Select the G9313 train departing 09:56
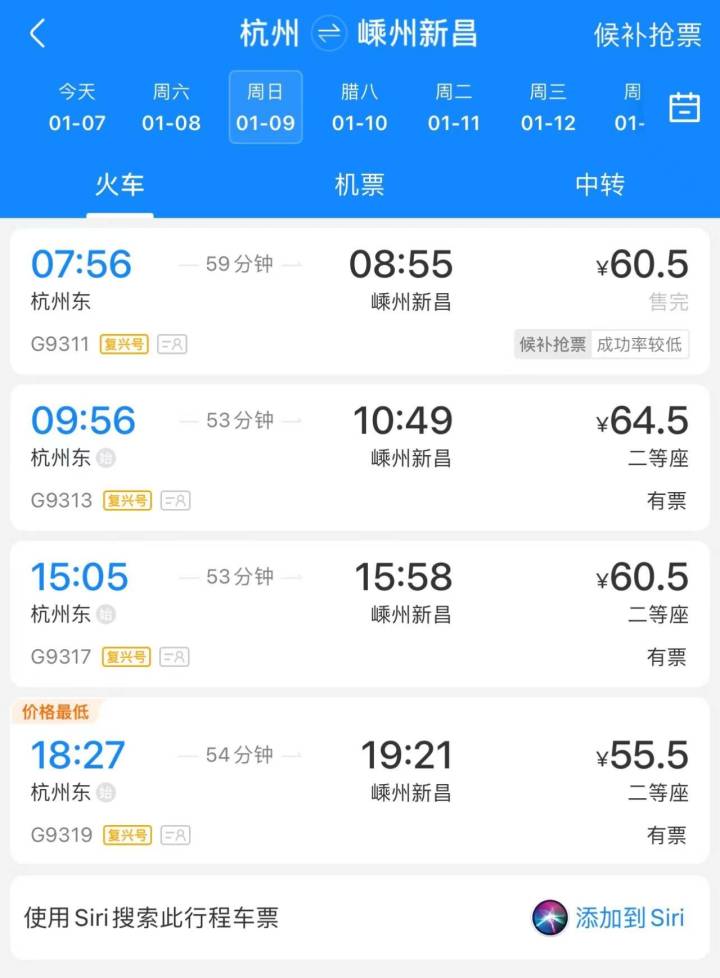 (360, 450)
